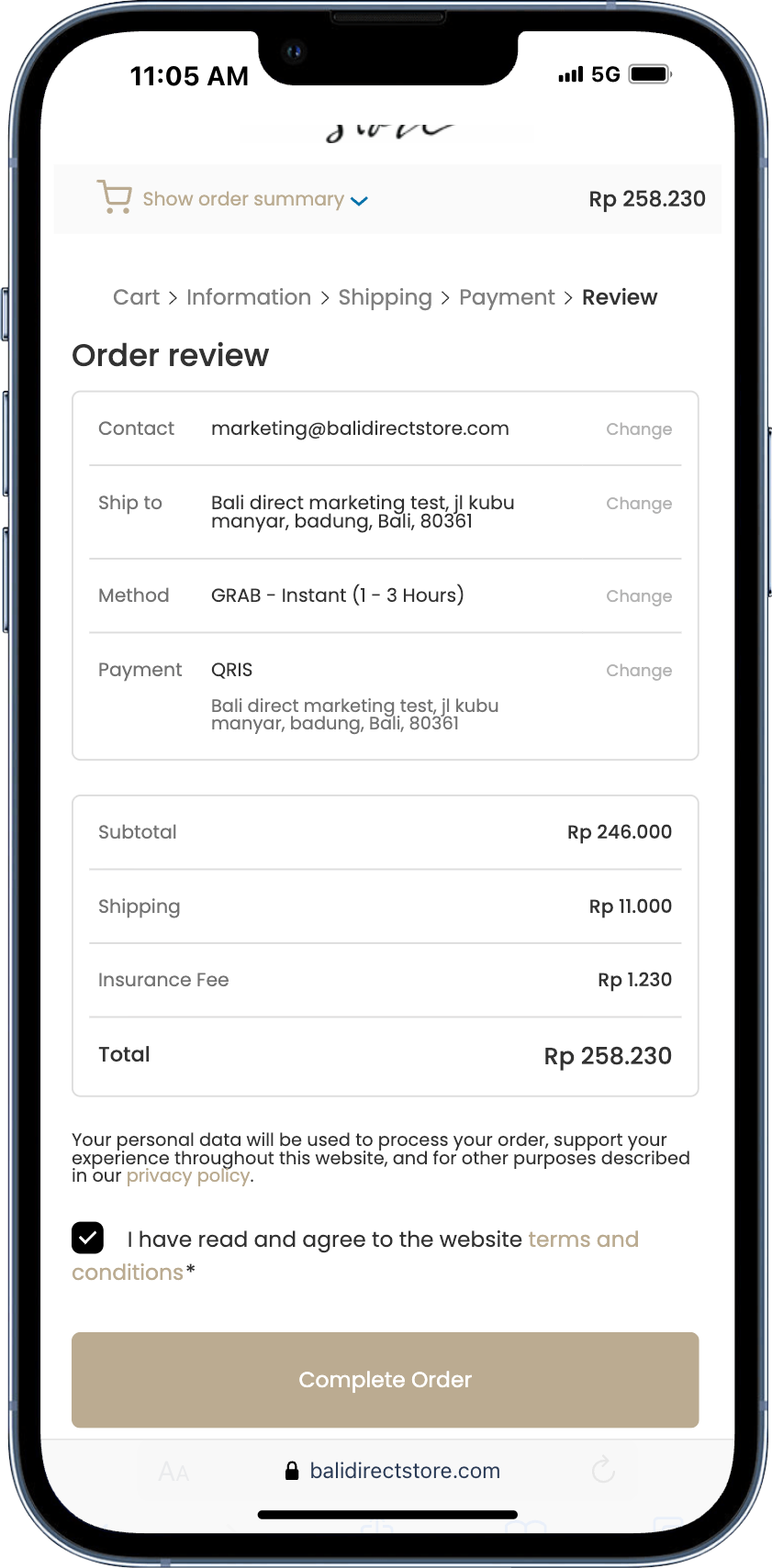Go back to Cart breadcrumb
The image size is (772, 1568).
pos(136,297)
